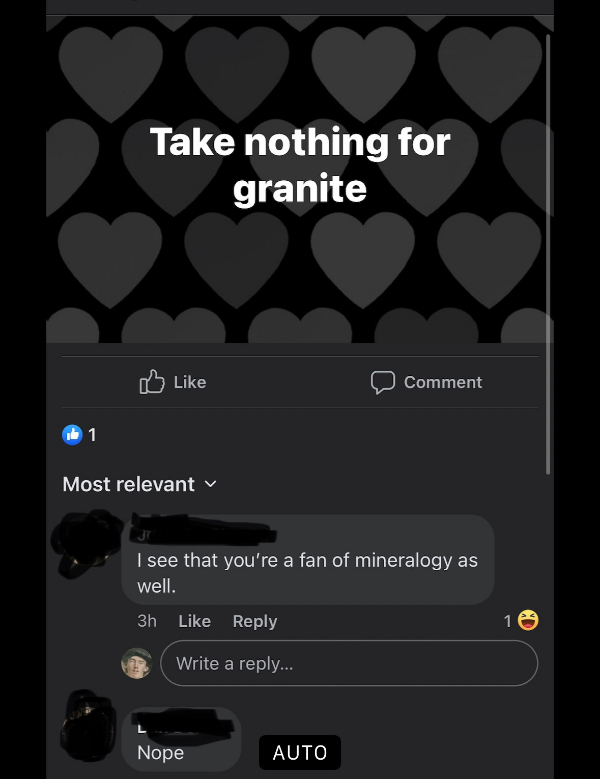The height and width of the screenshot is (779, 600).
Task: Like the 'Take nothing for granite' post
Action: (173, 382)
